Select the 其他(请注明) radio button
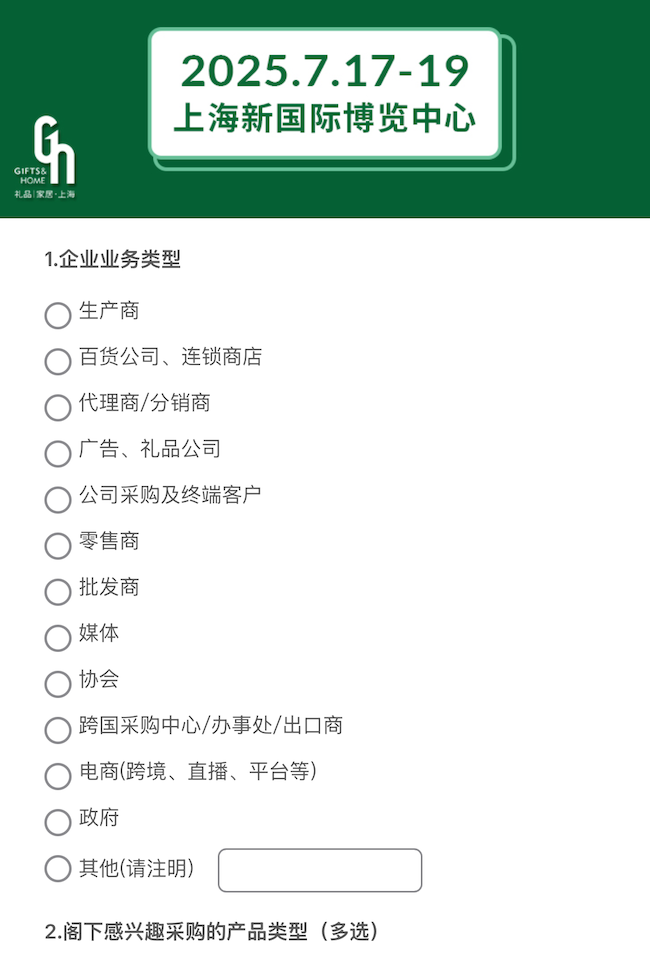 (58, 868)
